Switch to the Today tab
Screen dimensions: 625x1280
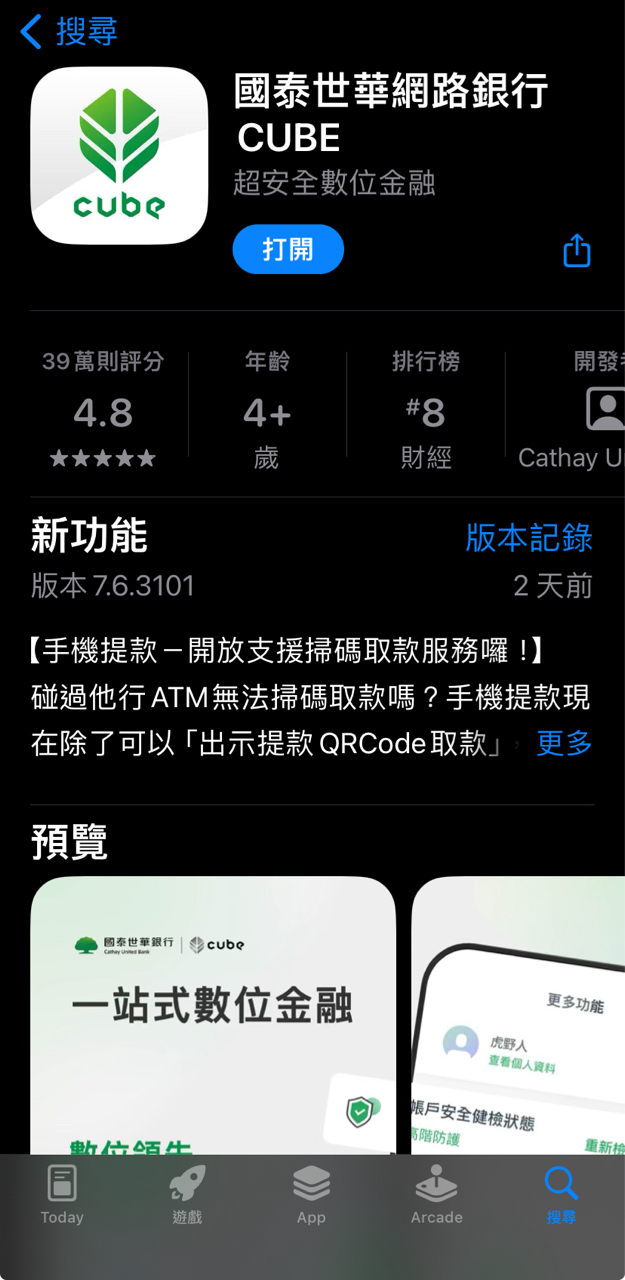pyautogui.click(x=62, y=1194)
